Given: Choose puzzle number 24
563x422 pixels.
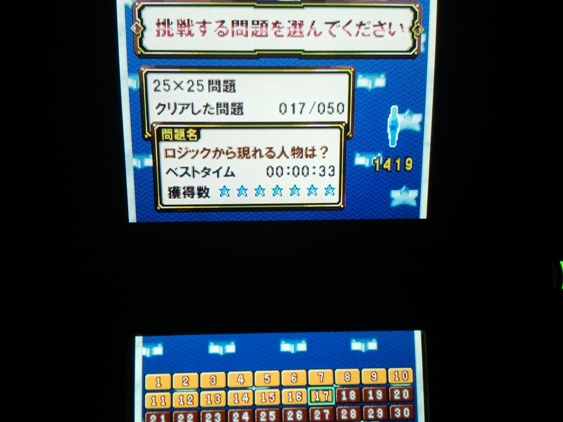Looking at the screenshot, I should point(240,416).
